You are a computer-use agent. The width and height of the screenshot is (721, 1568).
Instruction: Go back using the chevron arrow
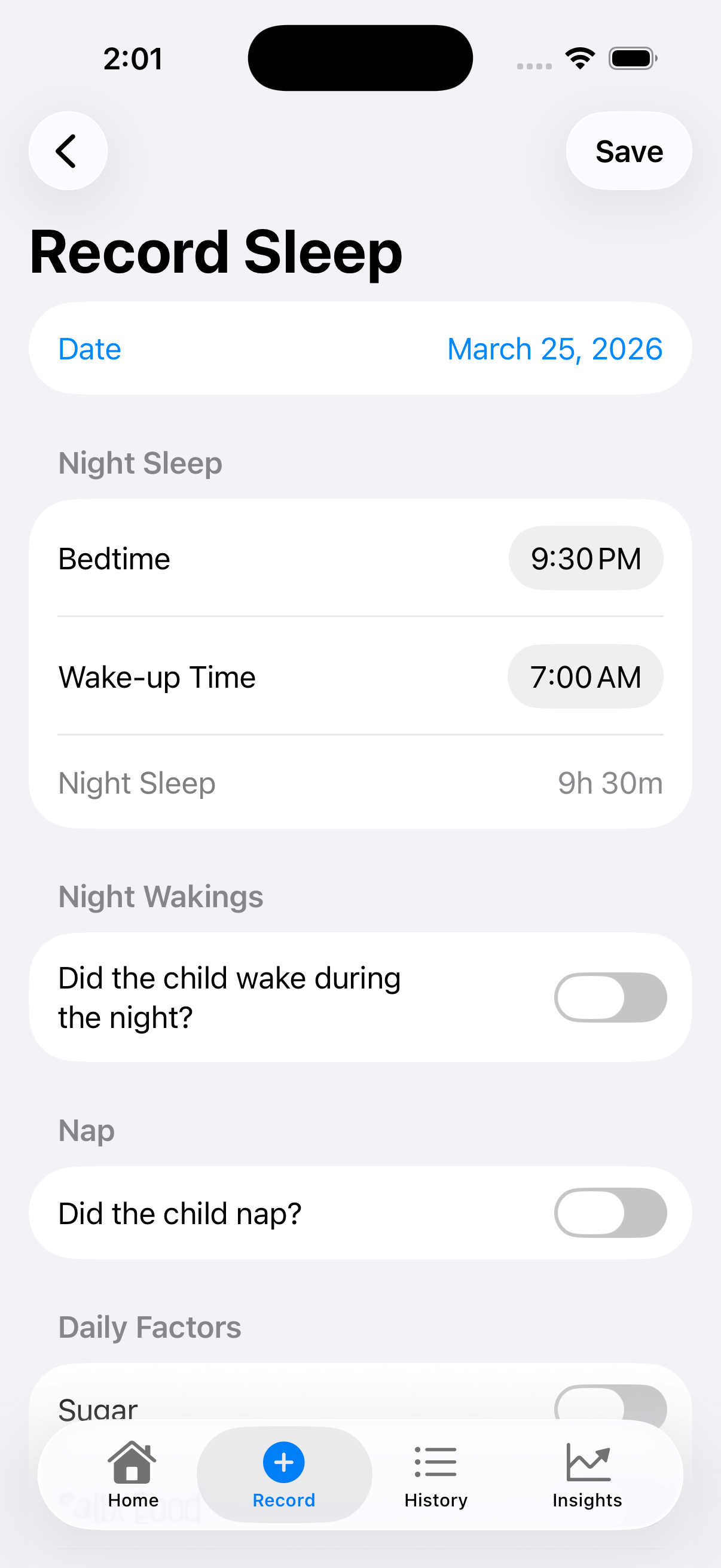[68, 150]
